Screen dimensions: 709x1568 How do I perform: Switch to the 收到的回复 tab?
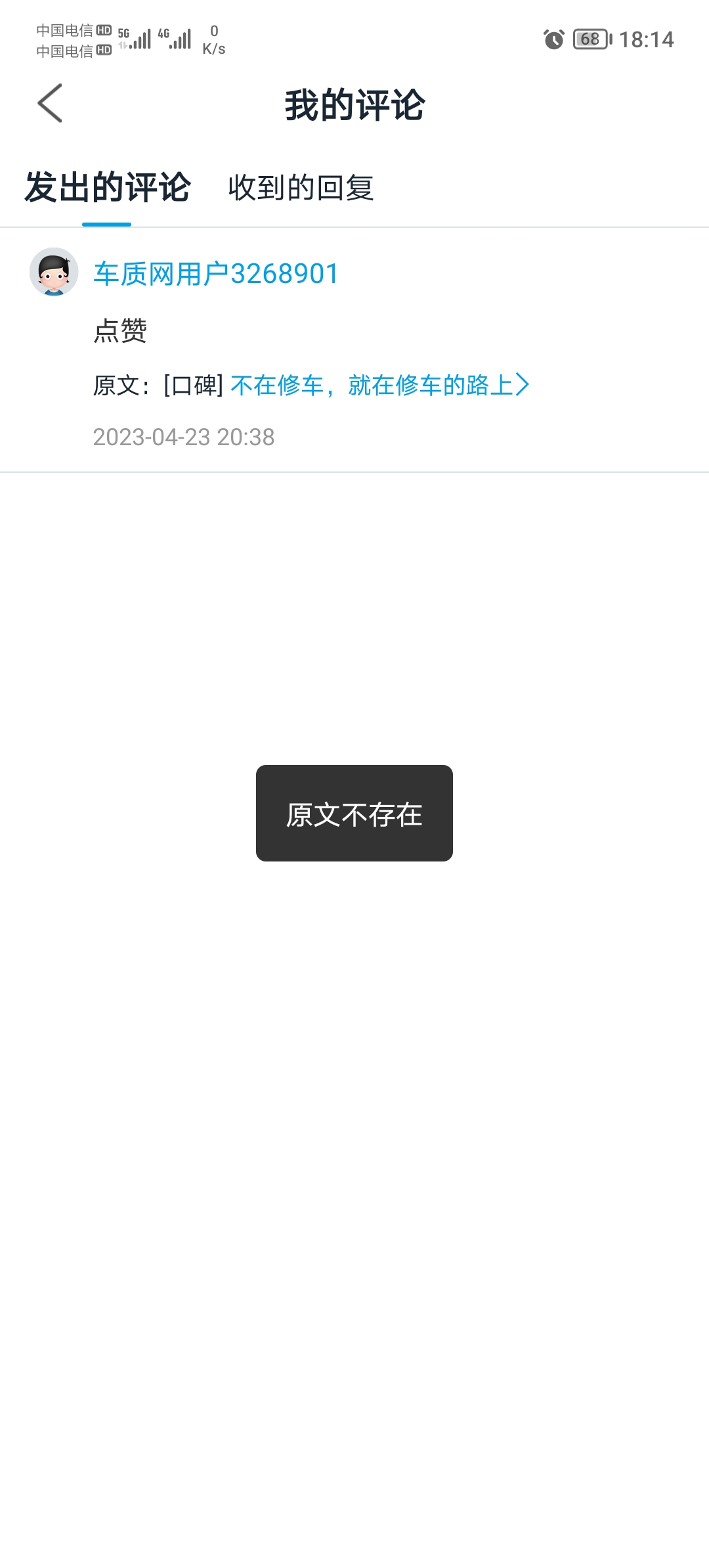[x=301, y=188]
